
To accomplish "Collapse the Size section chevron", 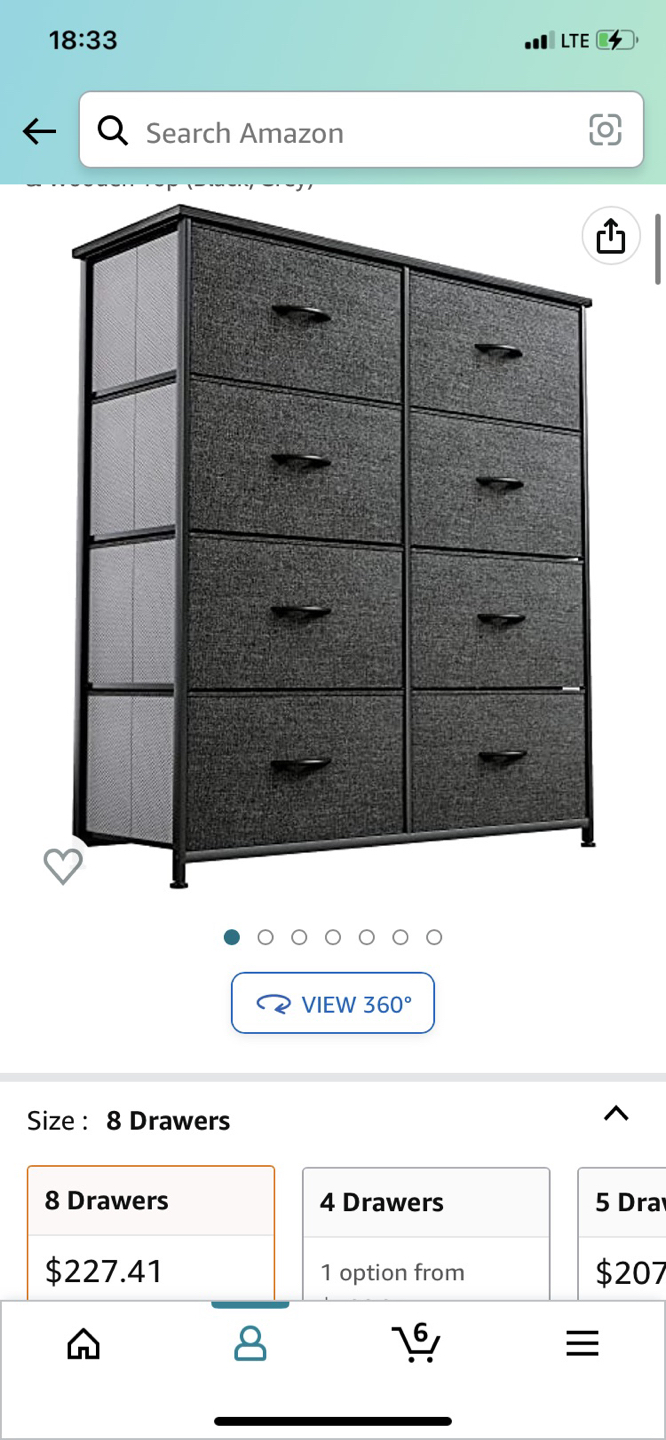I will coord(616,1114).
